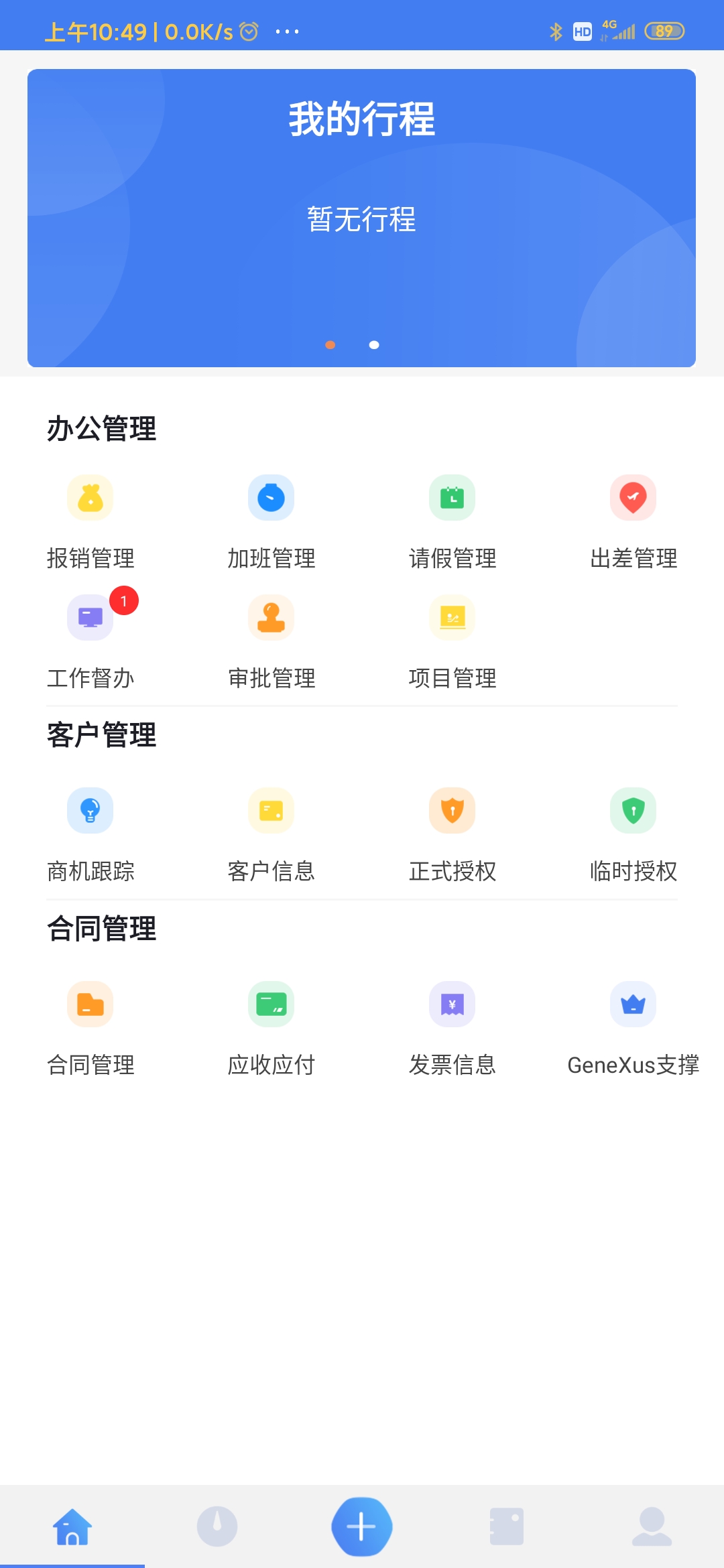Switch to the profile tab

[x=652, y=1527]
